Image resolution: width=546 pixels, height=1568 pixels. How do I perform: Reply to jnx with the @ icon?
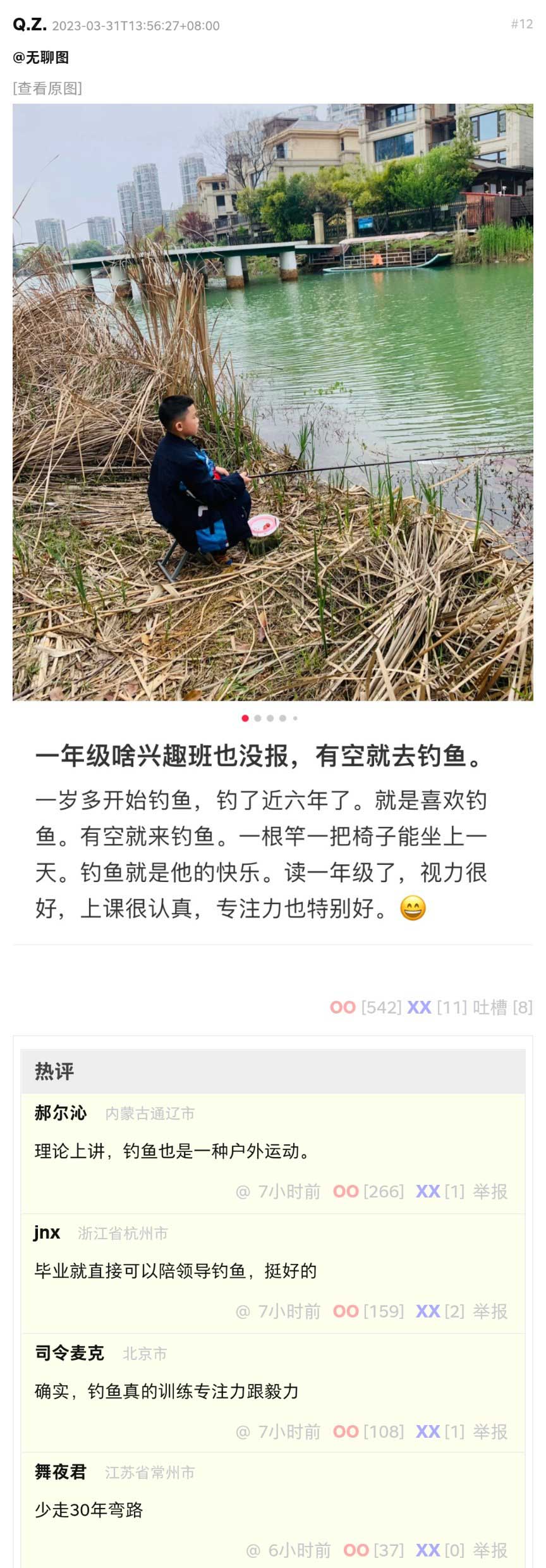point(243,1312)
